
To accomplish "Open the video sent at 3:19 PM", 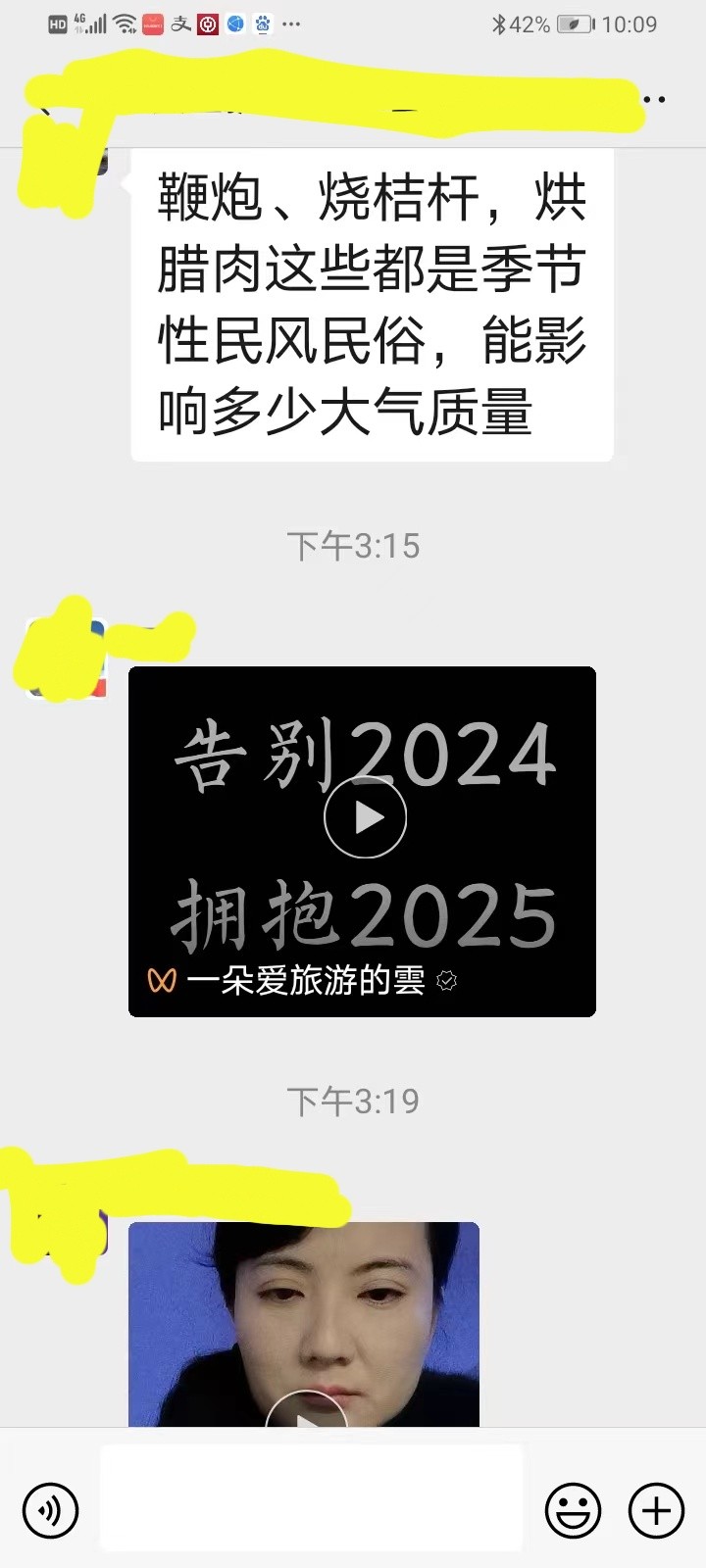I will pos(304,1323).
